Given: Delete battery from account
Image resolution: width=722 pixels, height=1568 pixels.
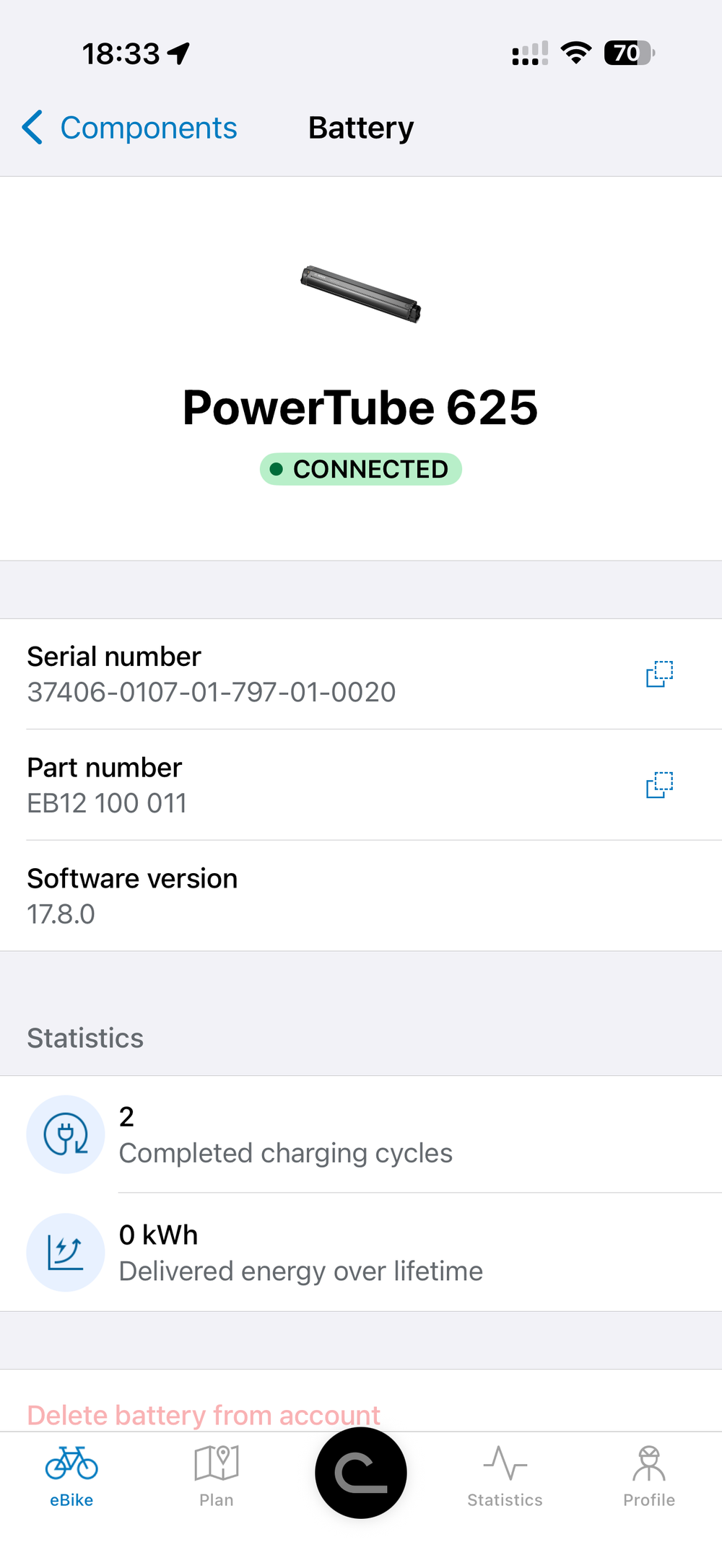Looking at the screenshot, I should click(x=204, y=1414).
